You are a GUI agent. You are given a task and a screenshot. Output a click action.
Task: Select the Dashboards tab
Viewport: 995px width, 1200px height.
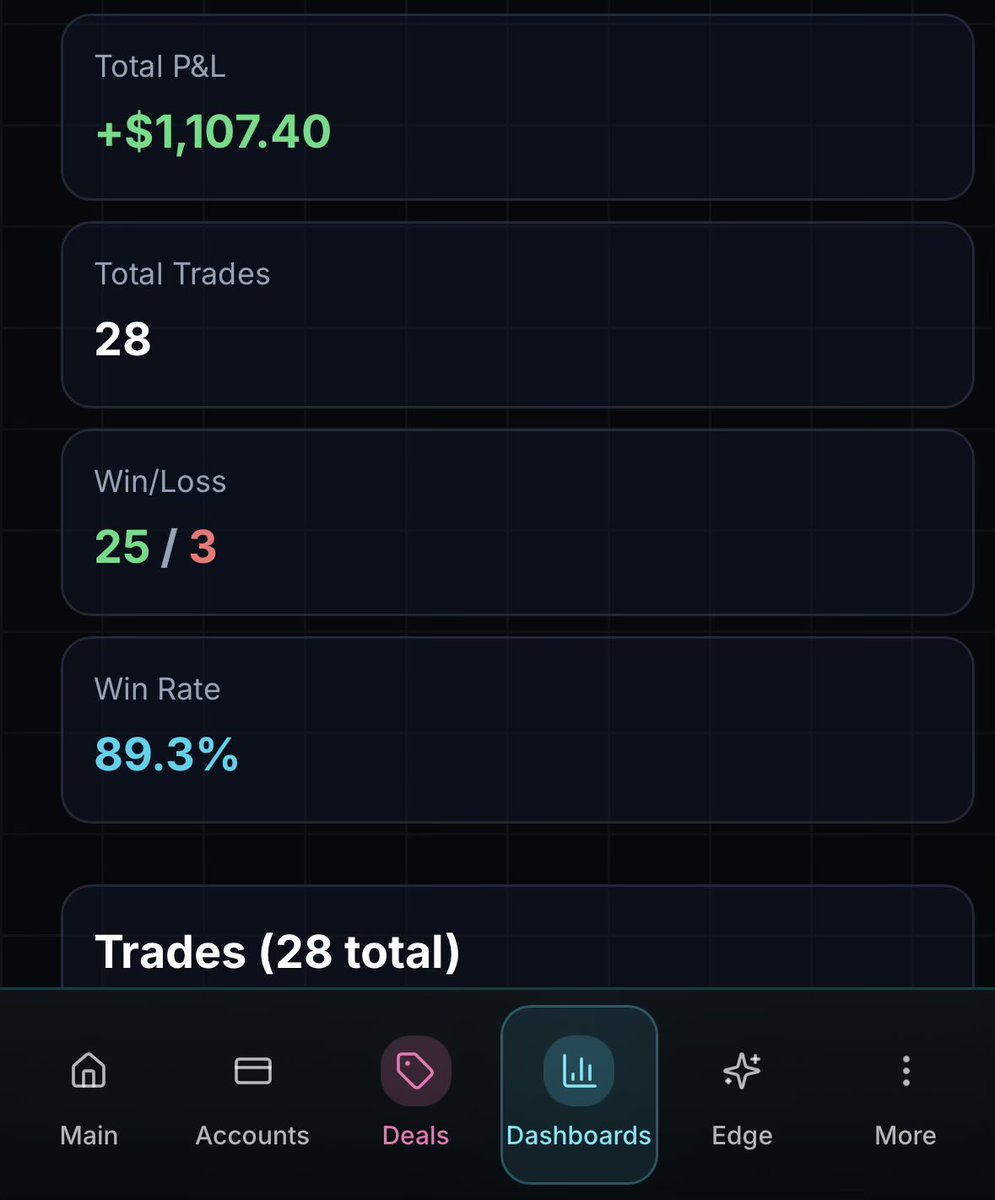[x=579, y=1095]
